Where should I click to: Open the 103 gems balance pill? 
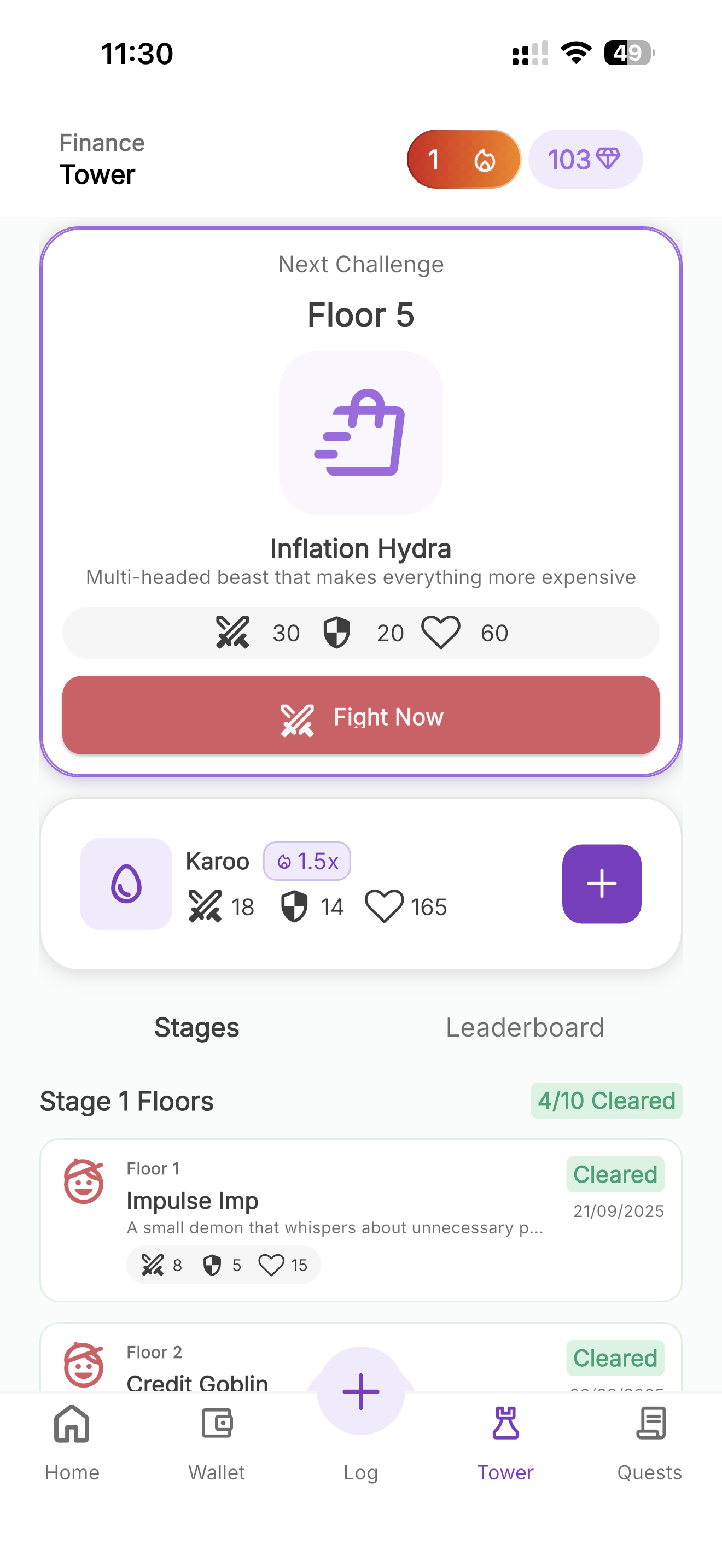coord(585,160)
